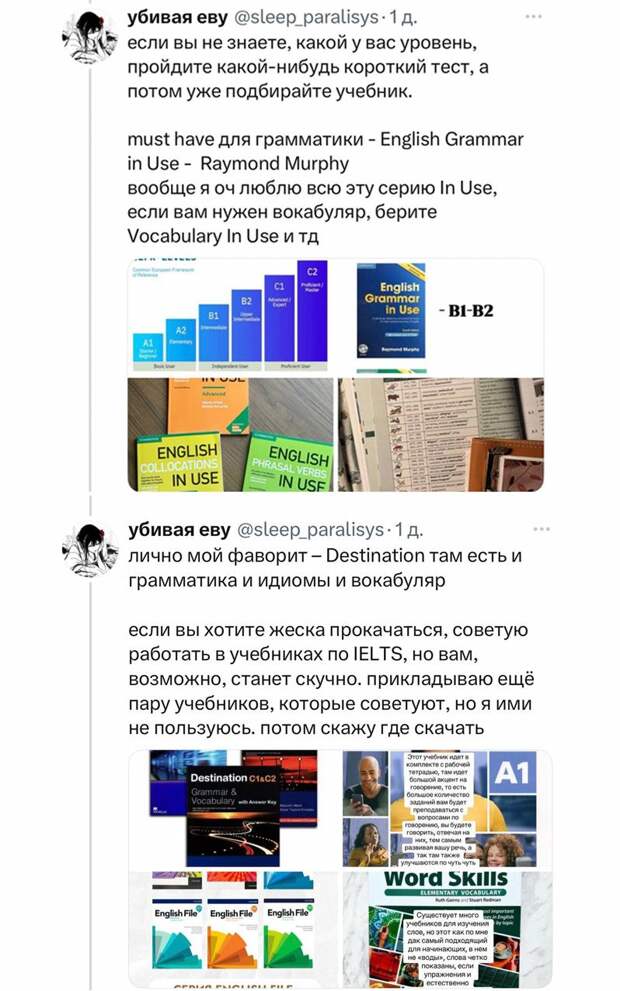Screen dimensions: 620x991
Task: View the A1 textbook image
Action: [x=447, y=808]
